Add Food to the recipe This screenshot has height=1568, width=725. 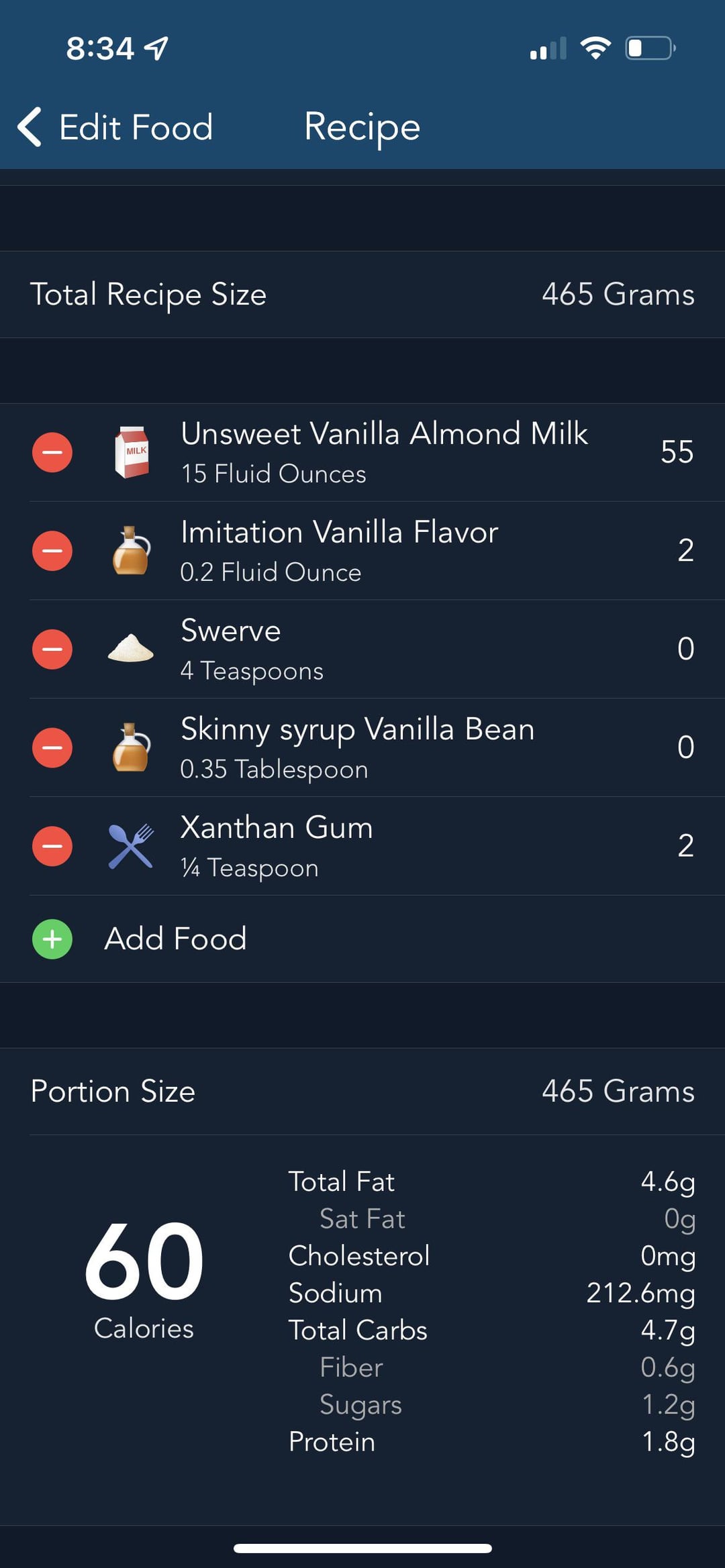pos(175,939)
